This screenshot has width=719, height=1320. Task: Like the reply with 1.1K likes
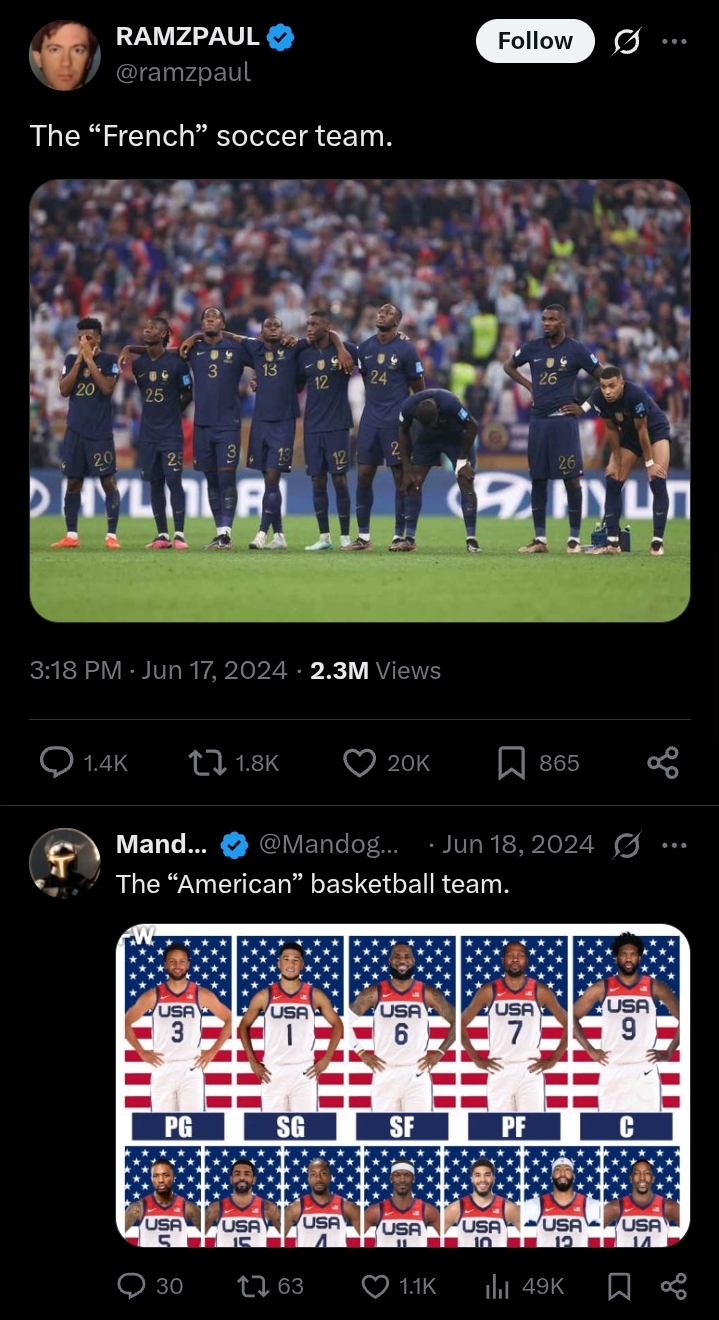(x=399, y=1286)
